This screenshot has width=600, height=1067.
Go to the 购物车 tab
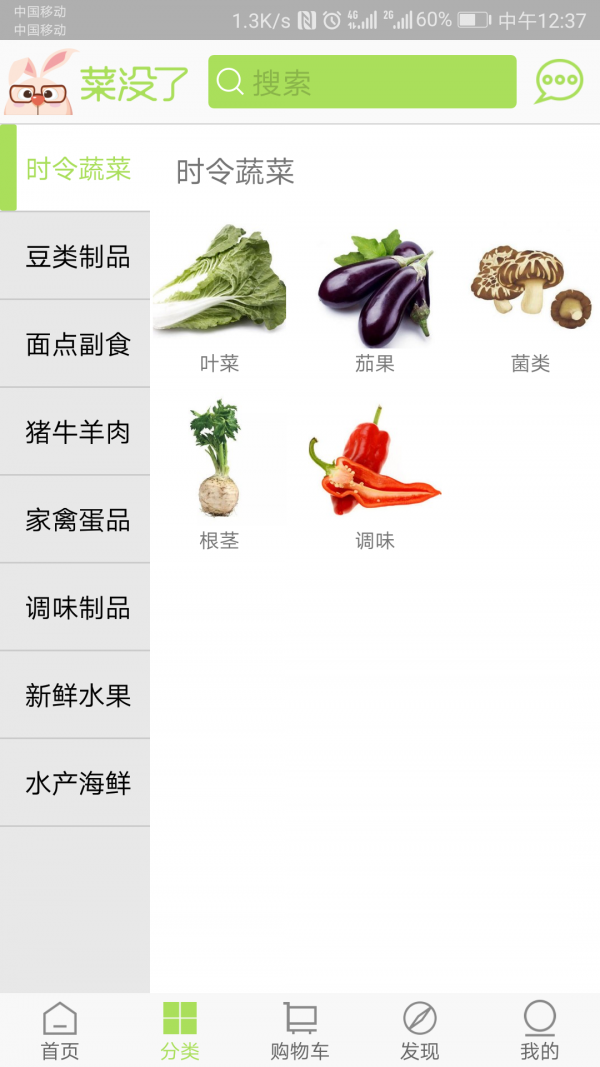click(300, 1030)
